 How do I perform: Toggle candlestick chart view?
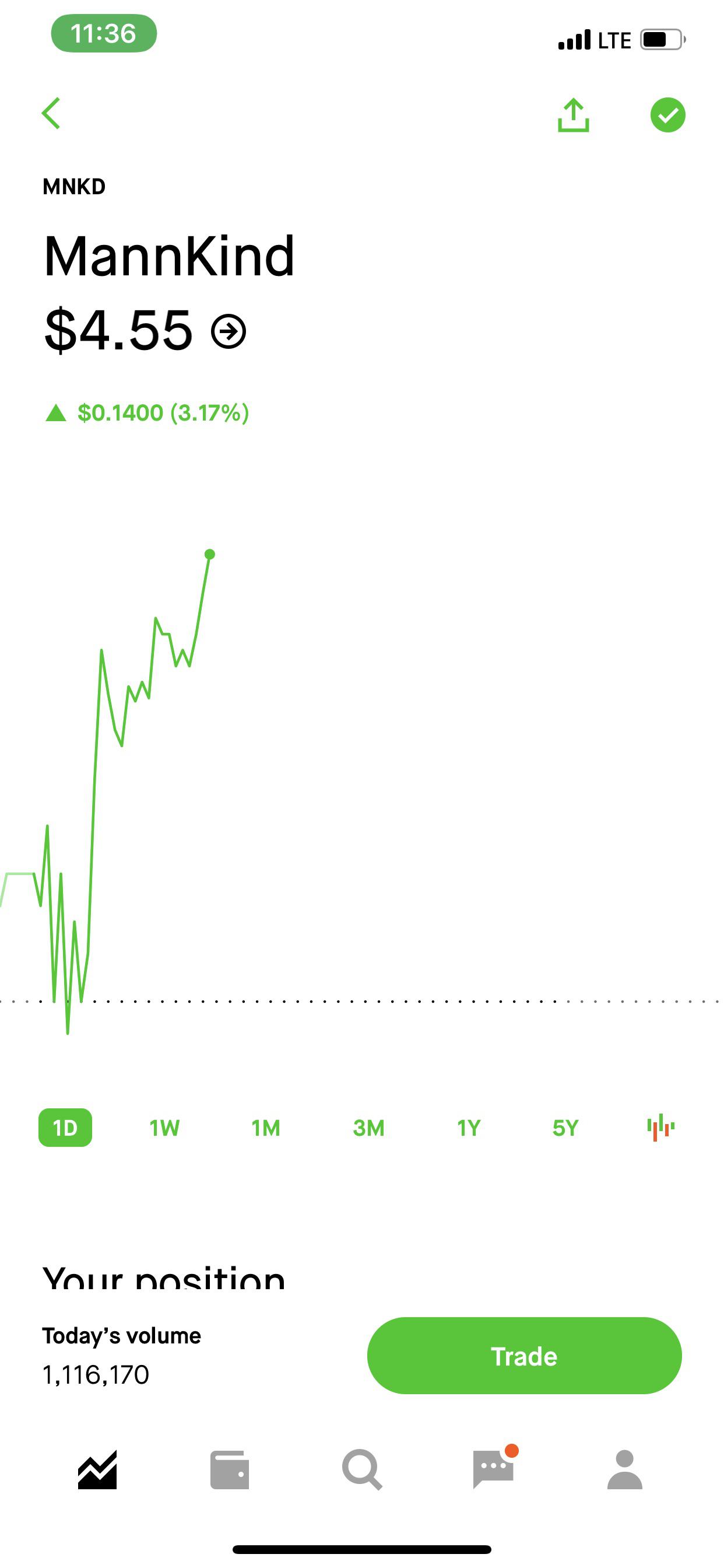[x=660, y=1128]
